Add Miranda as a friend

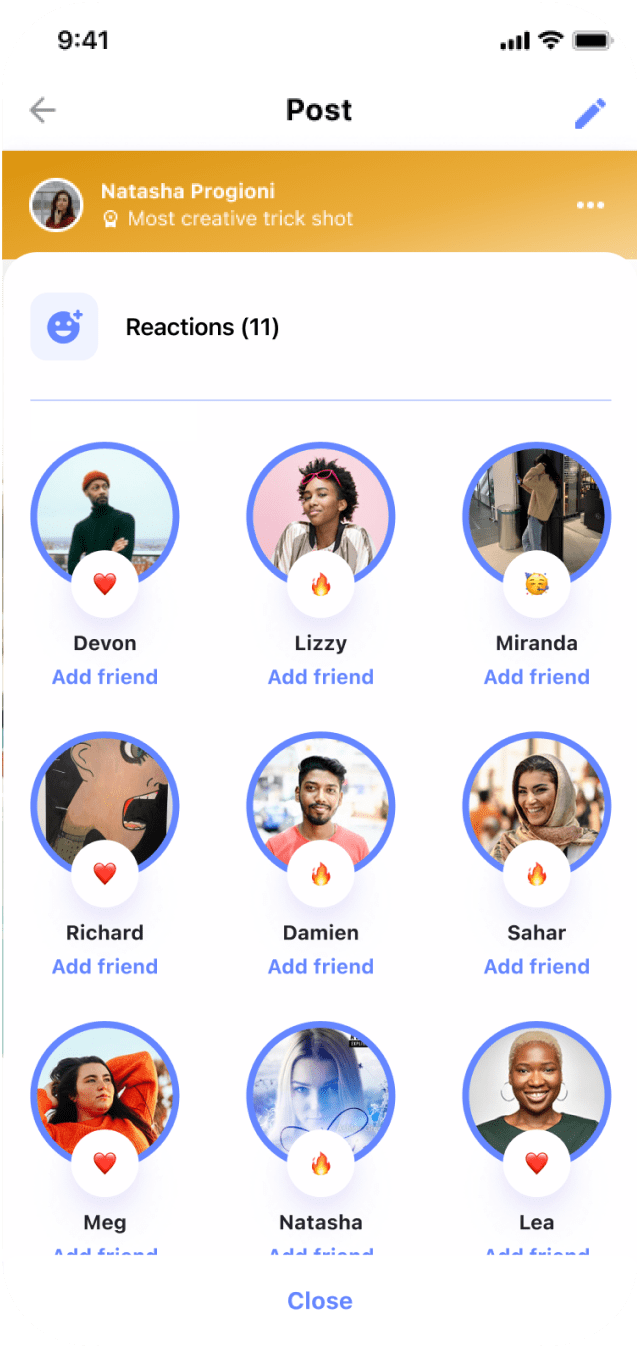[x=536, y=677]
